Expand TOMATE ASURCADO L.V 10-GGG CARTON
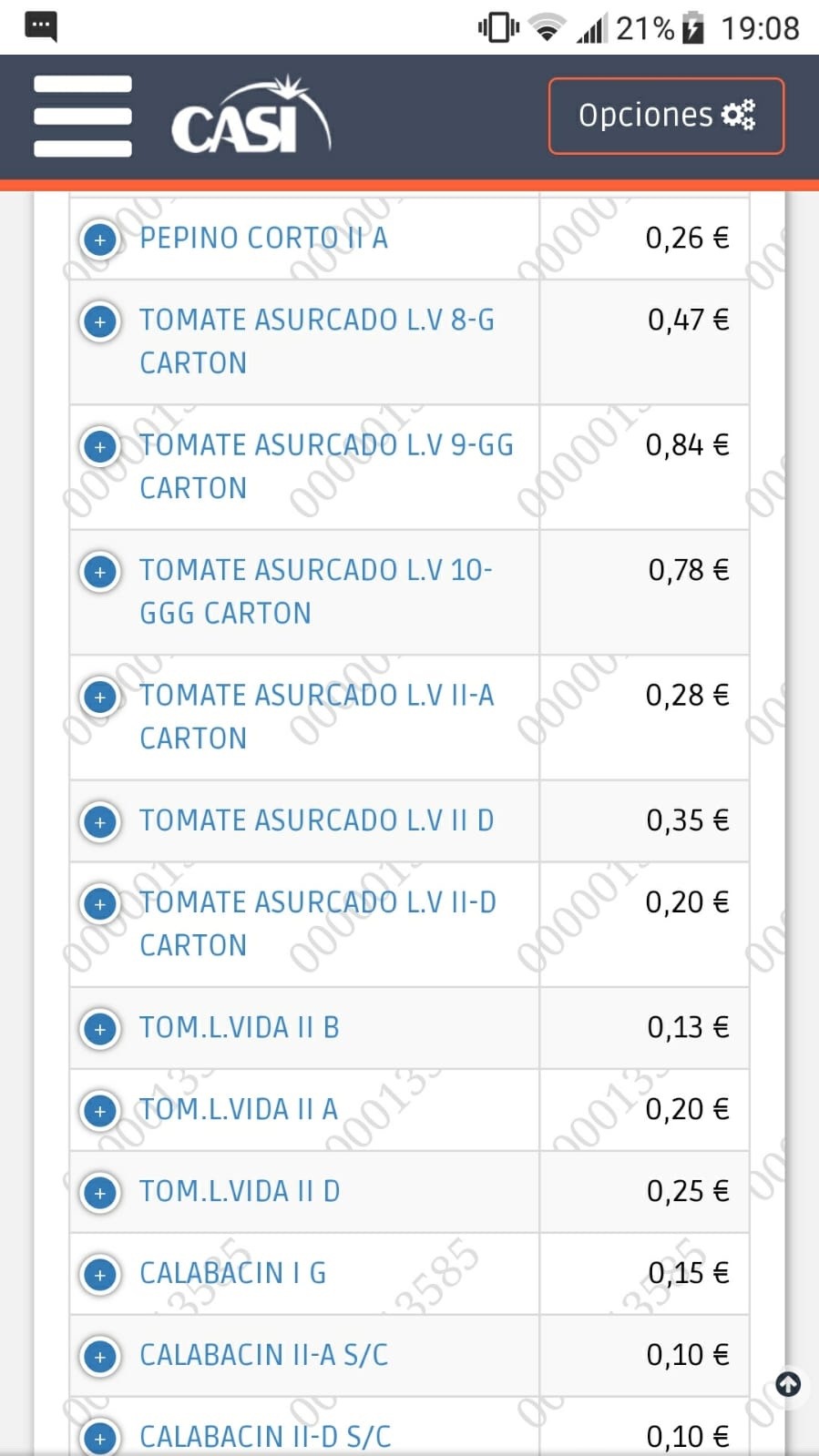 click(100, 572)
